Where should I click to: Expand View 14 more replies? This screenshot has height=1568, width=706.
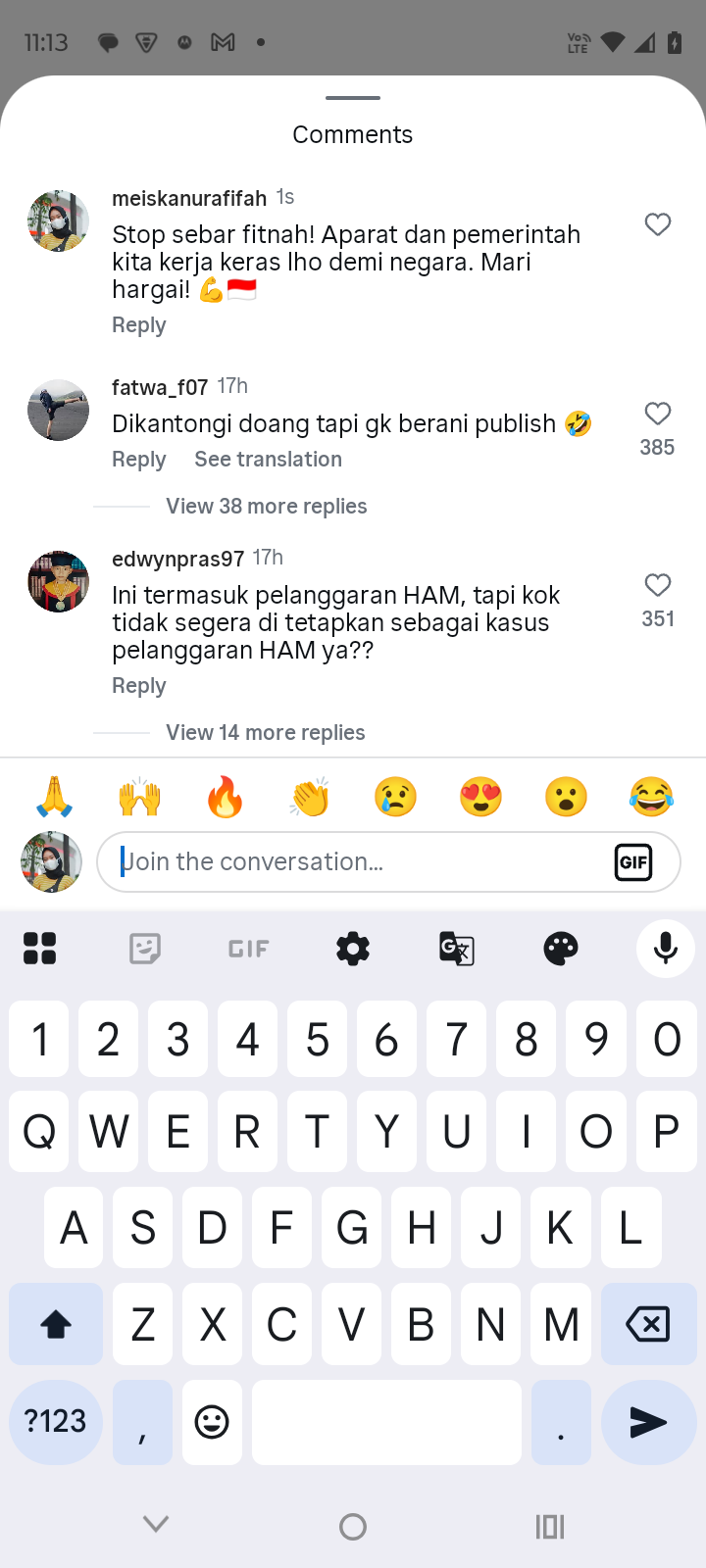265,733
